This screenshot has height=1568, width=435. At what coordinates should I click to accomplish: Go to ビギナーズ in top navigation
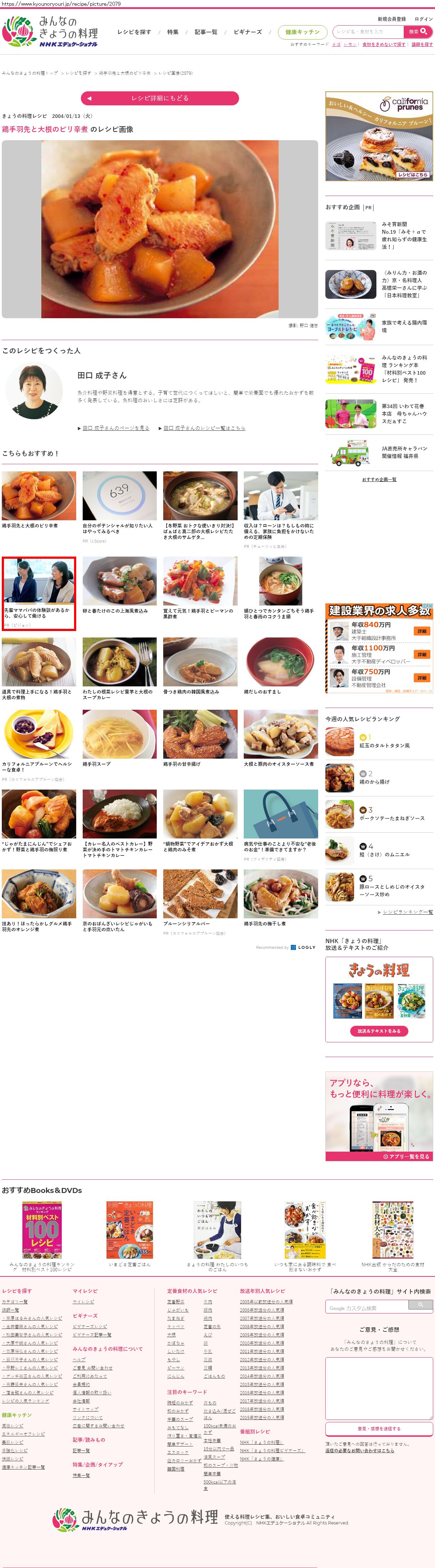coord(248,32)
